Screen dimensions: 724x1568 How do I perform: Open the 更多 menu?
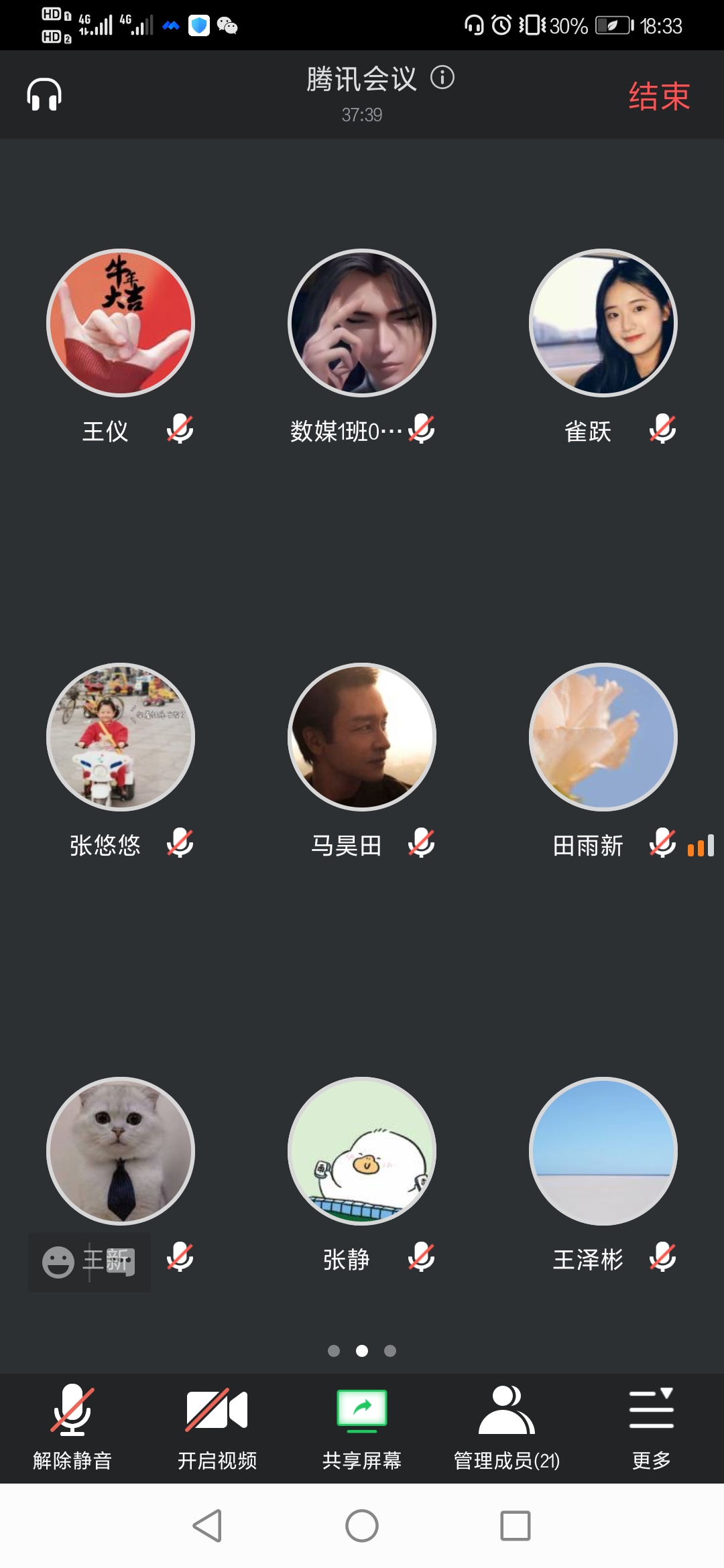[651, 1427]
